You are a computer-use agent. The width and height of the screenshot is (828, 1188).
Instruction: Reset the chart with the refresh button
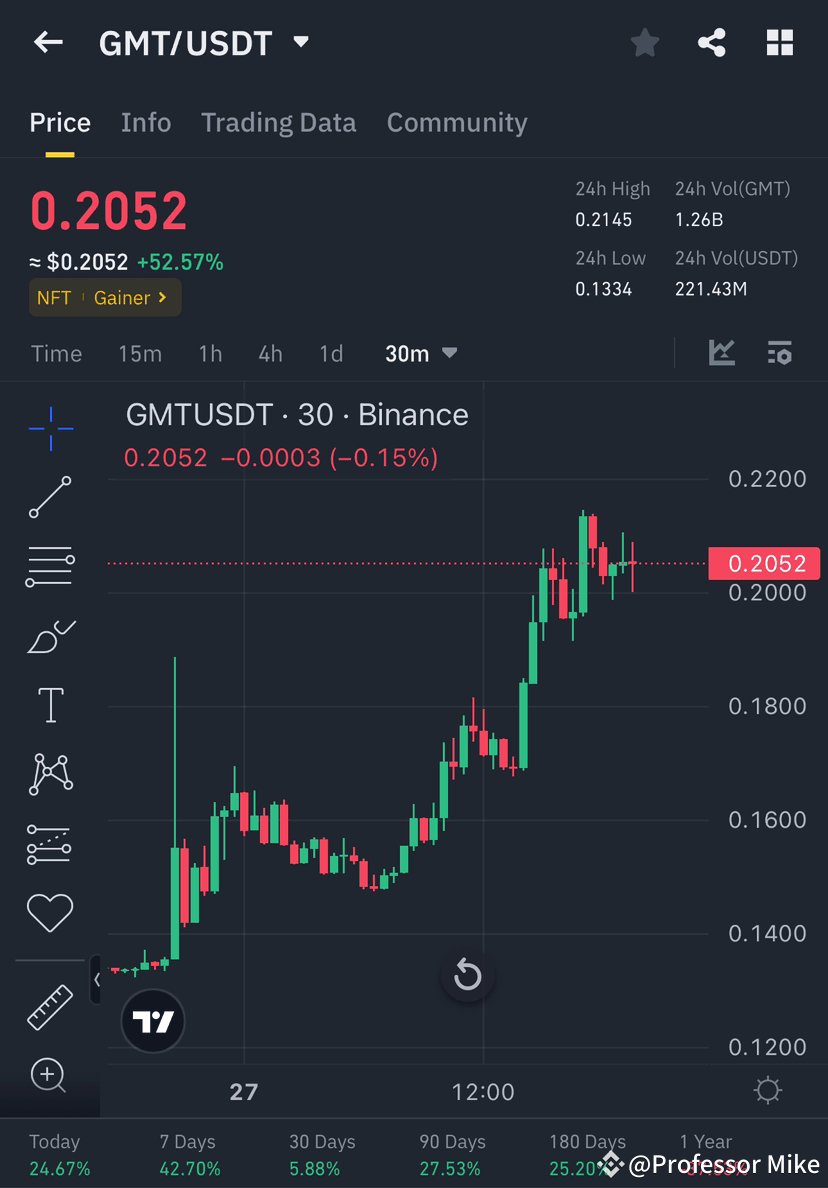tap(467, 975)
